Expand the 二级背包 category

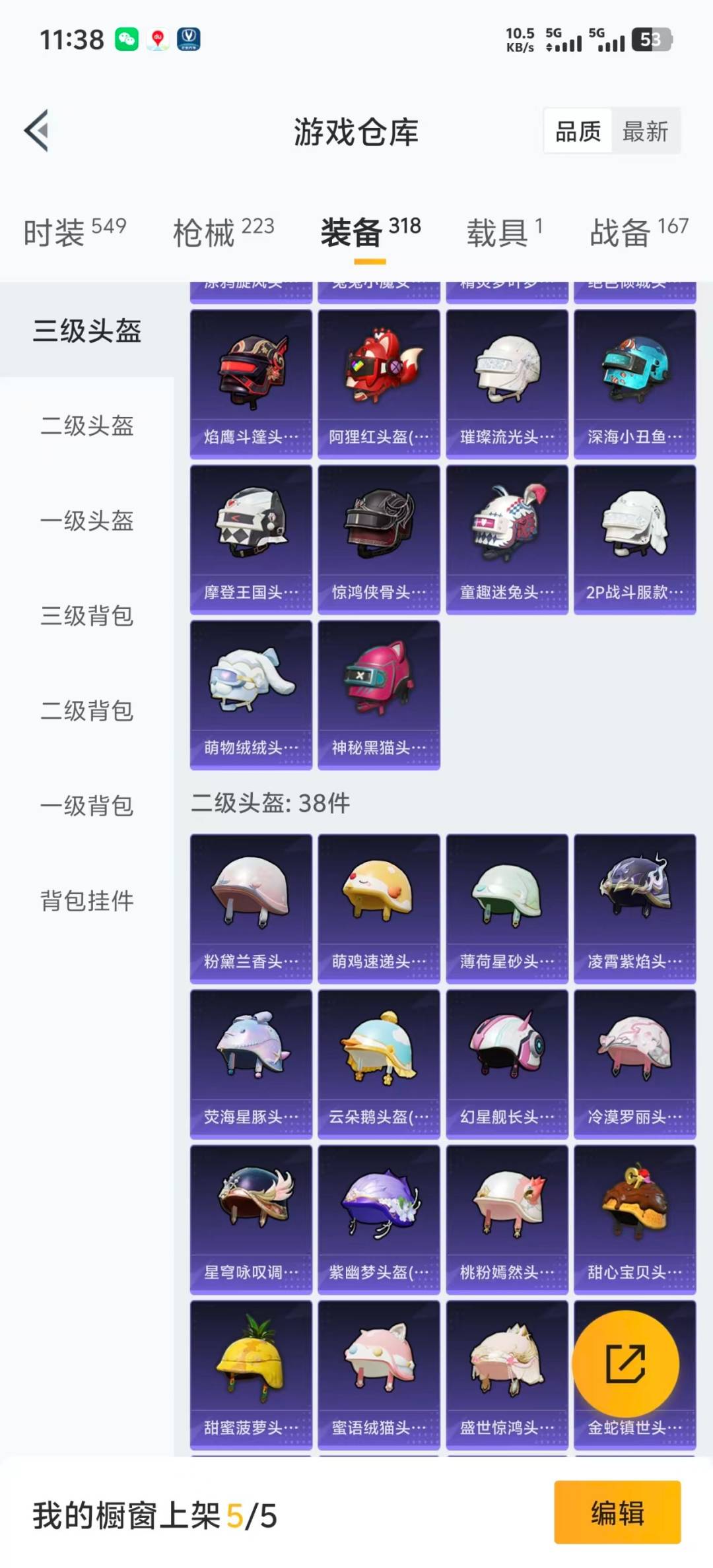tap(88, 711)
